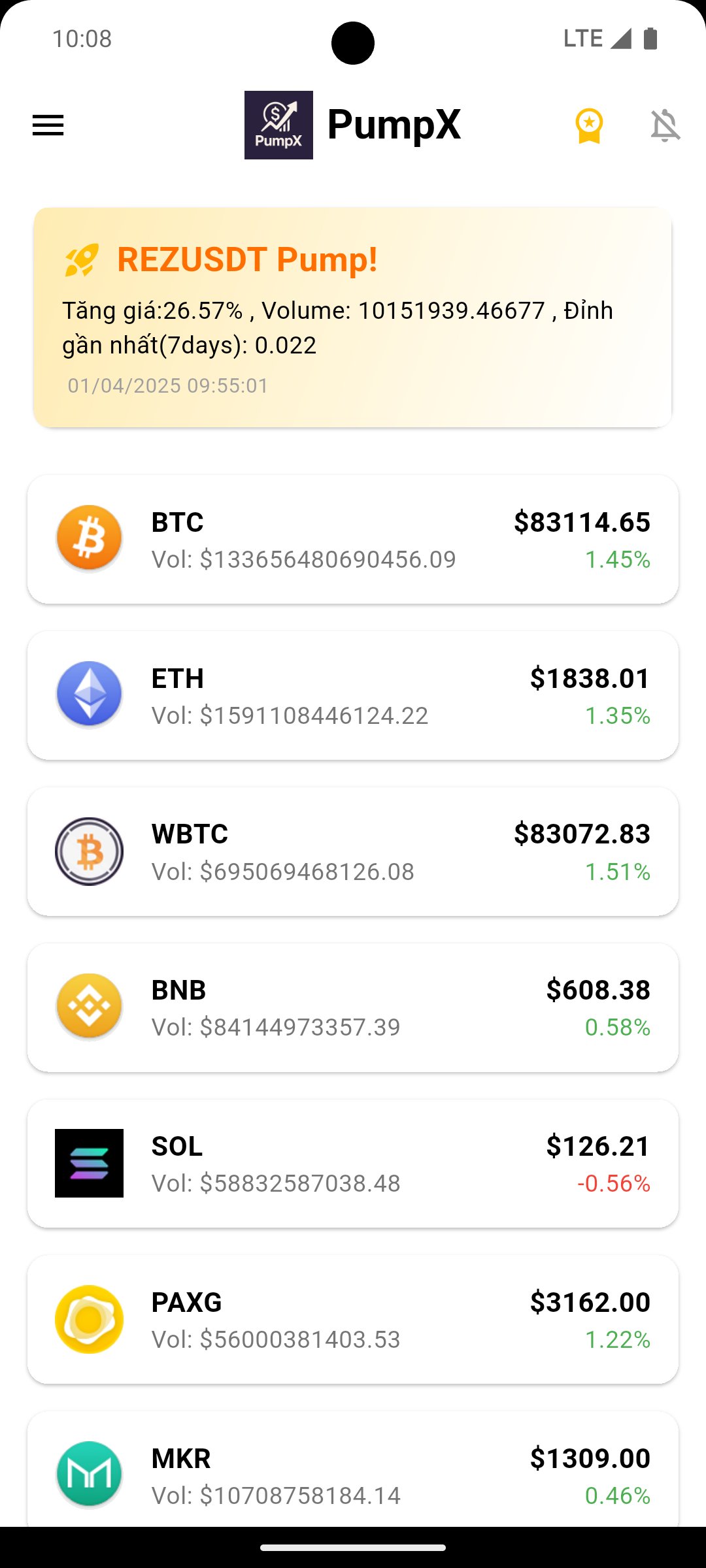The image size is (706, 1568).
Task: View ETH coin details
Action: pyautogui.click(x=352, y=696)
